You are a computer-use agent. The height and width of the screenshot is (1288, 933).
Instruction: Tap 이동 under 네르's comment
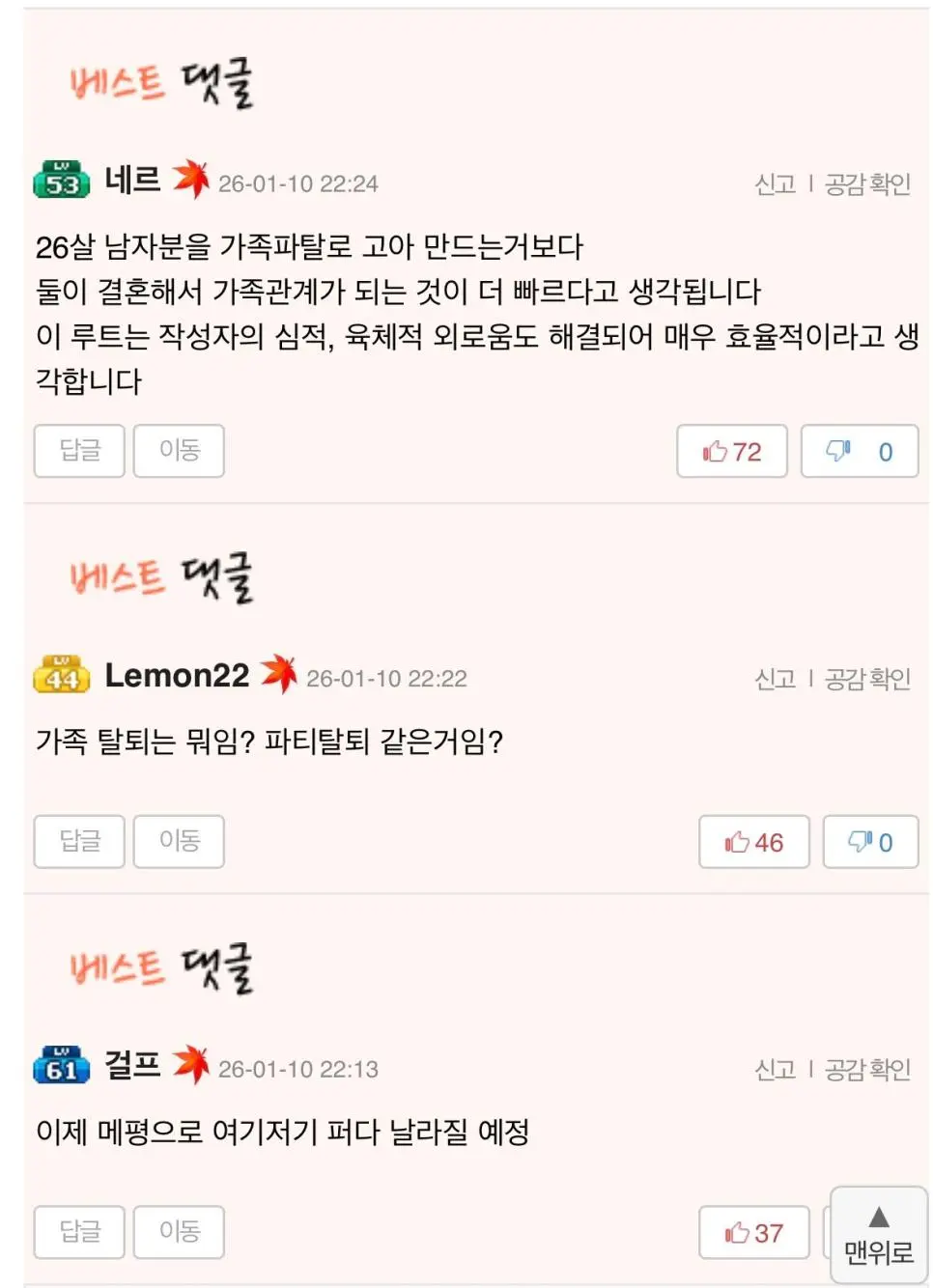[179, 451]
